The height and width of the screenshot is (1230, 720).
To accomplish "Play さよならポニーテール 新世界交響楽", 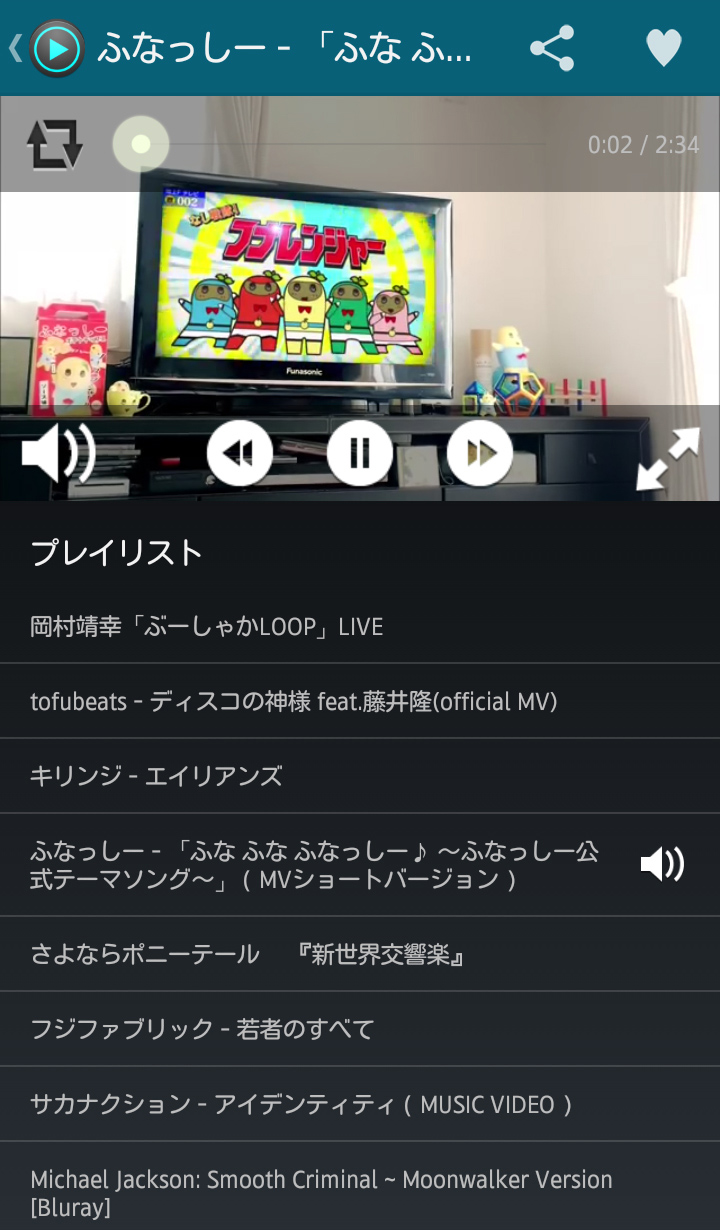I will (360, 954).
